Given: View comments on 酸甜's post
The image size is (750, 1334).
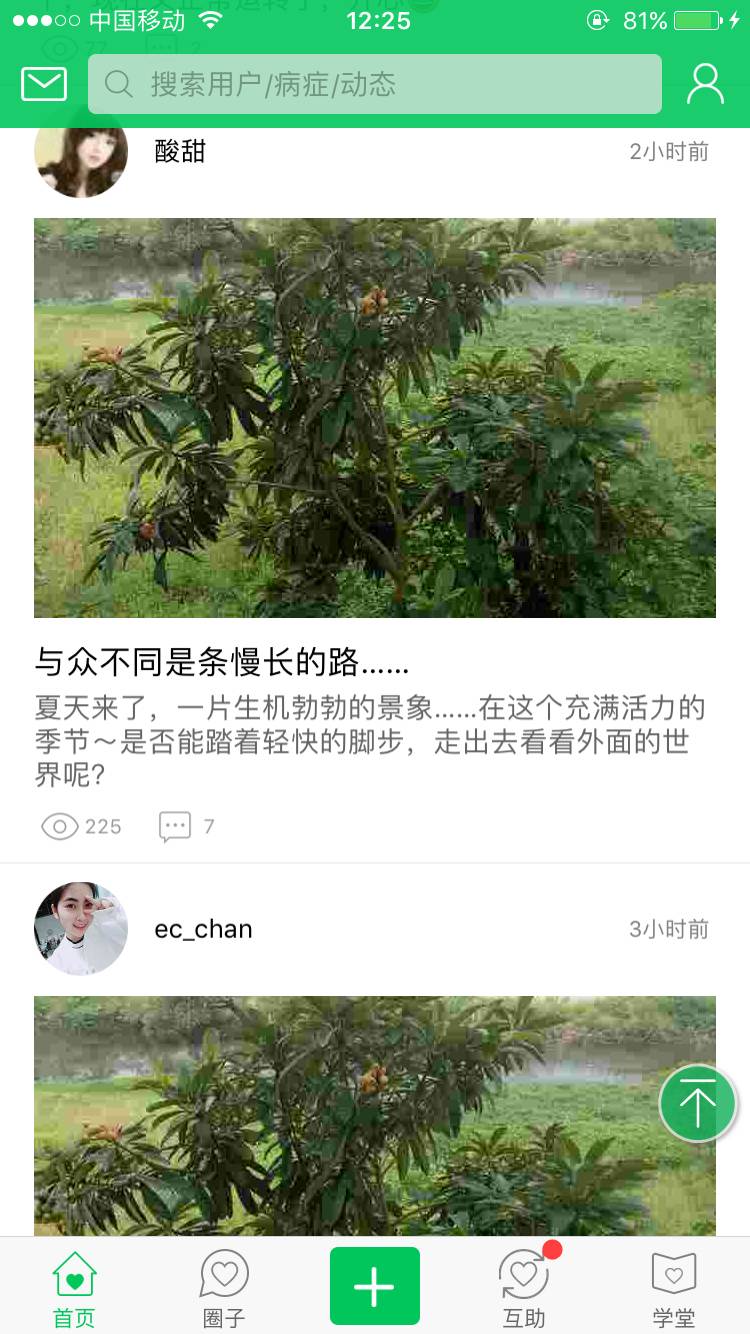Looking at the screenshot, I should 187,826.
